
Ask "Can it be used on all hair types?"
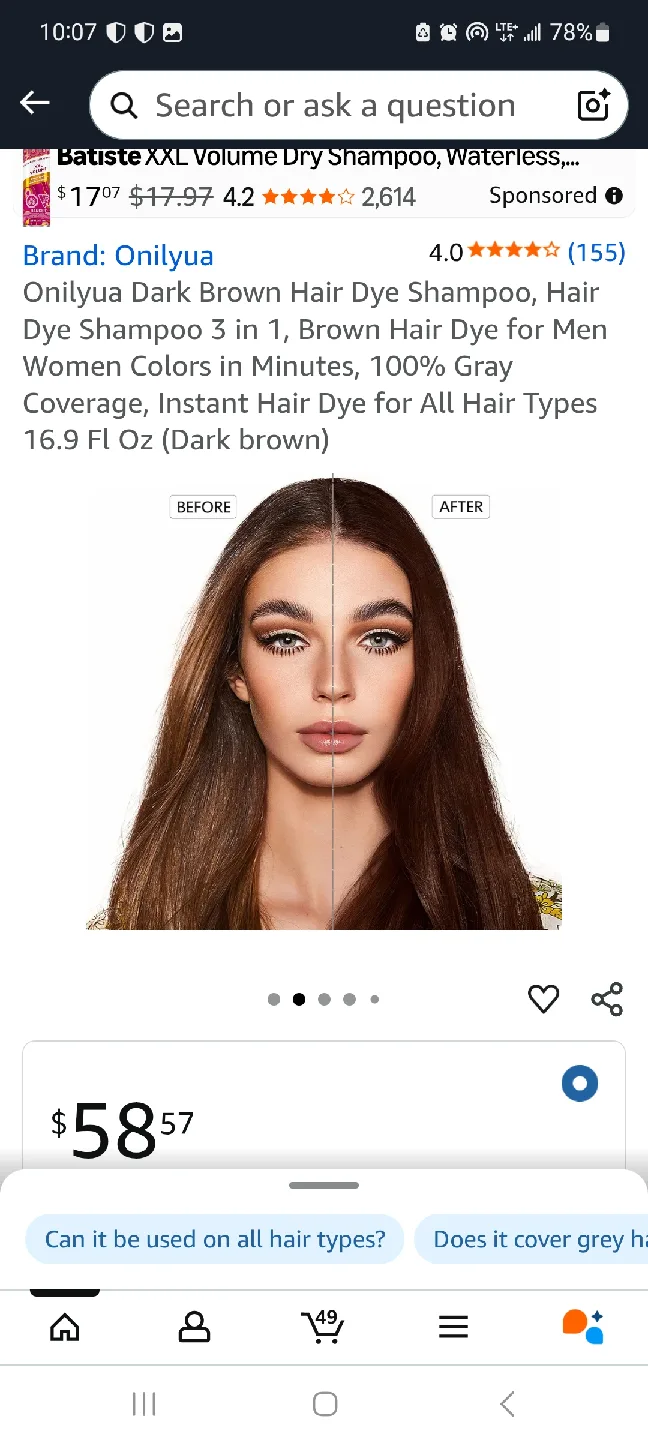coord(215,1239)
